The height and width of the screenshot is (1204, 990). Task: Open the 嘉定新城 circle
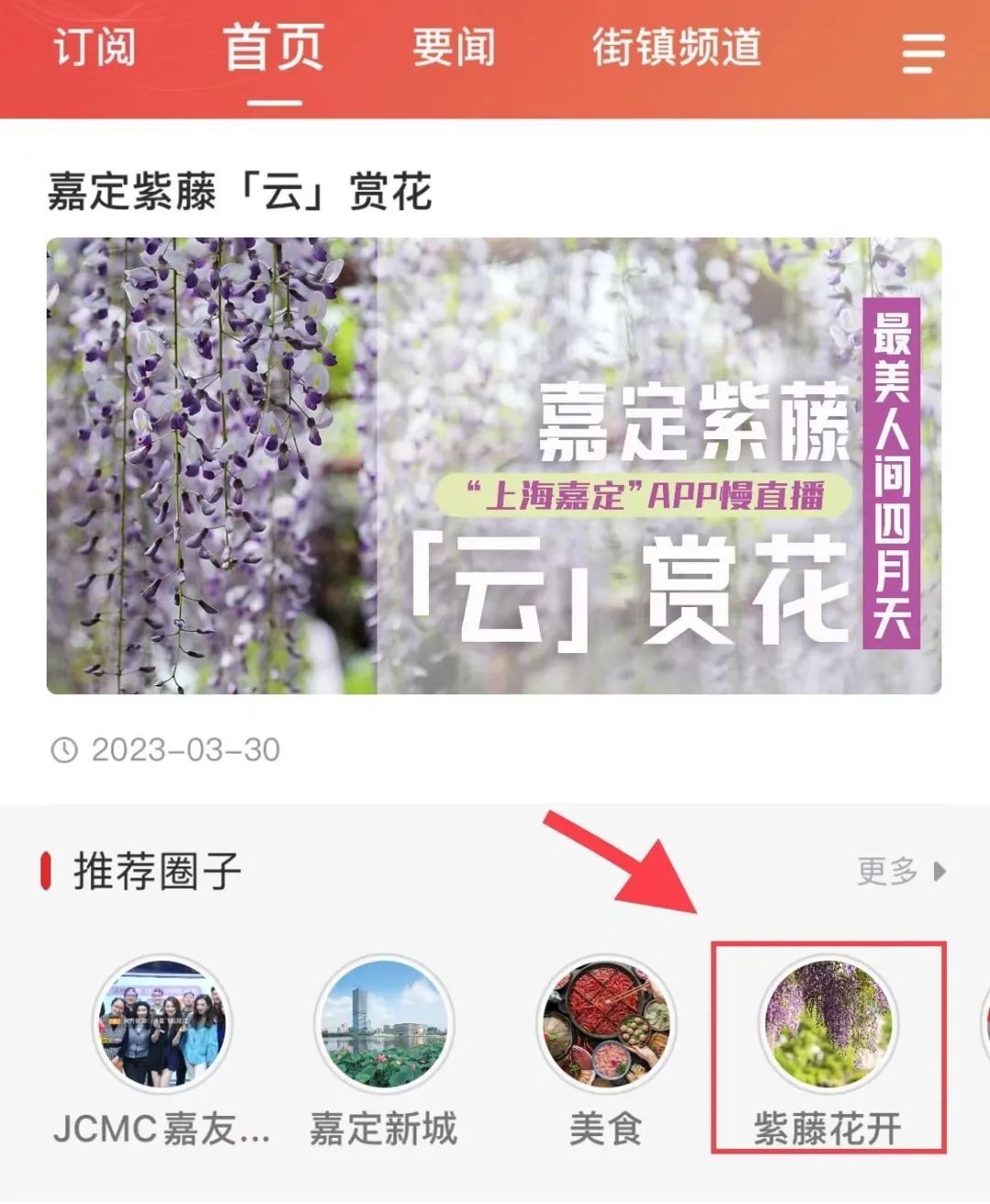[x=383, y=1024]
